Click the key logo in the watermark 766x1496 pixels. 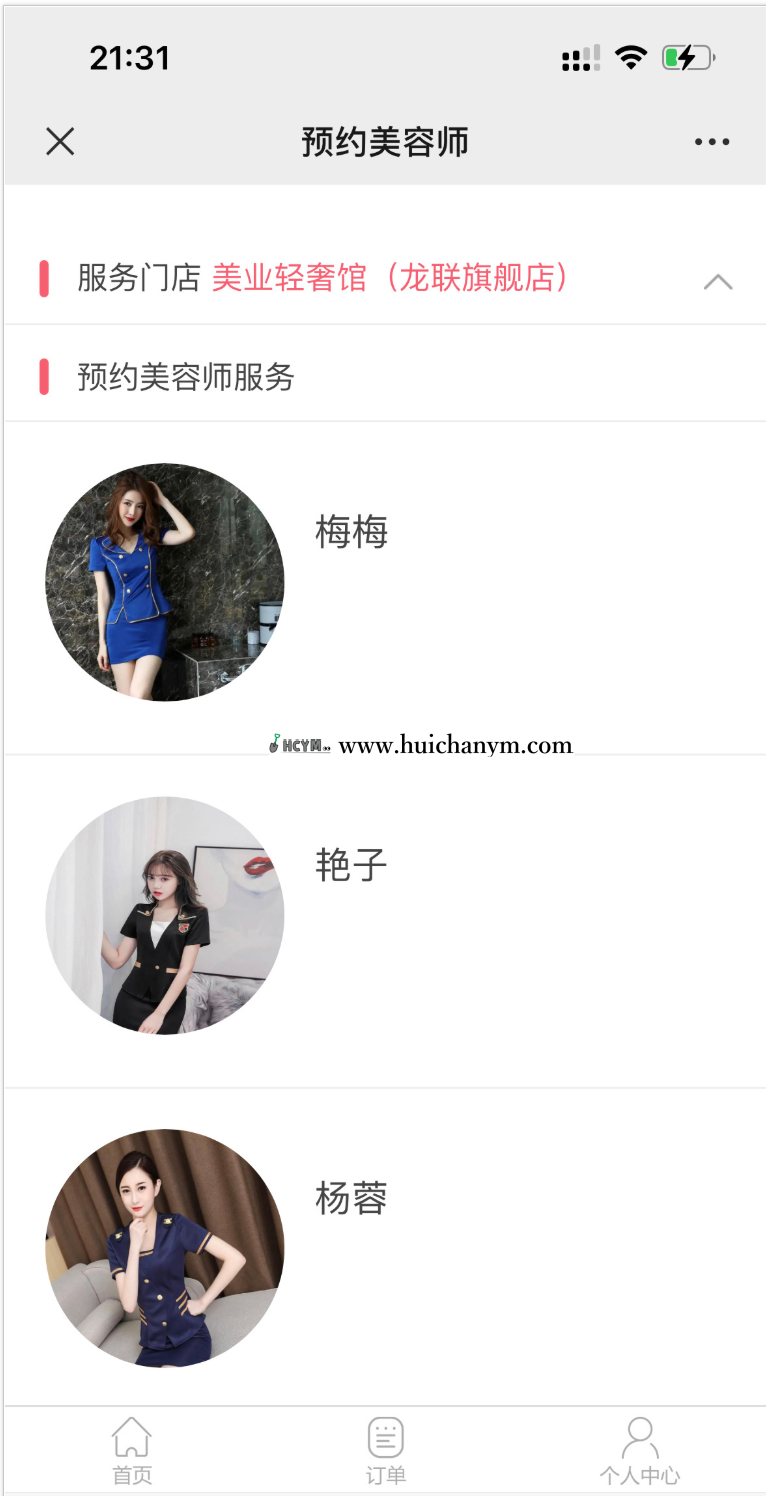tap(273, 742)
